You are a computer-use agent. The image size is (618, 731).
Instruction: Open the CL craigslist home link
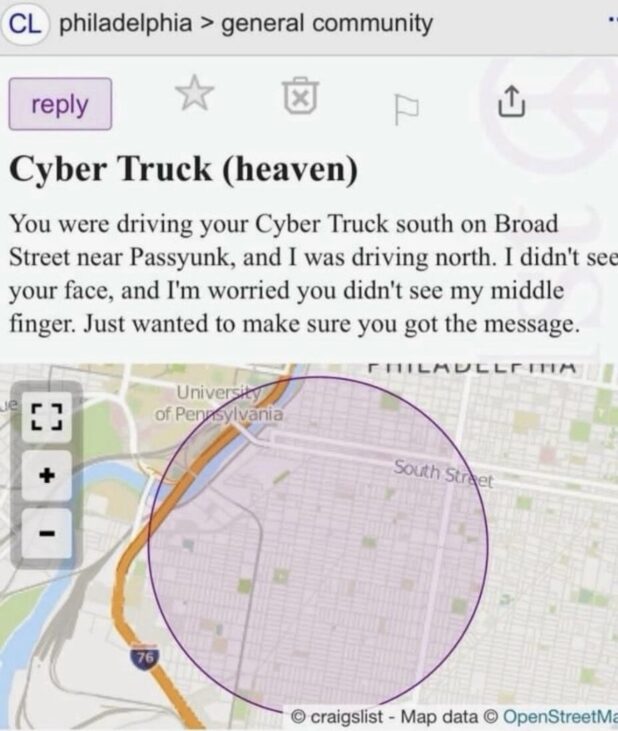pos(26,24)
